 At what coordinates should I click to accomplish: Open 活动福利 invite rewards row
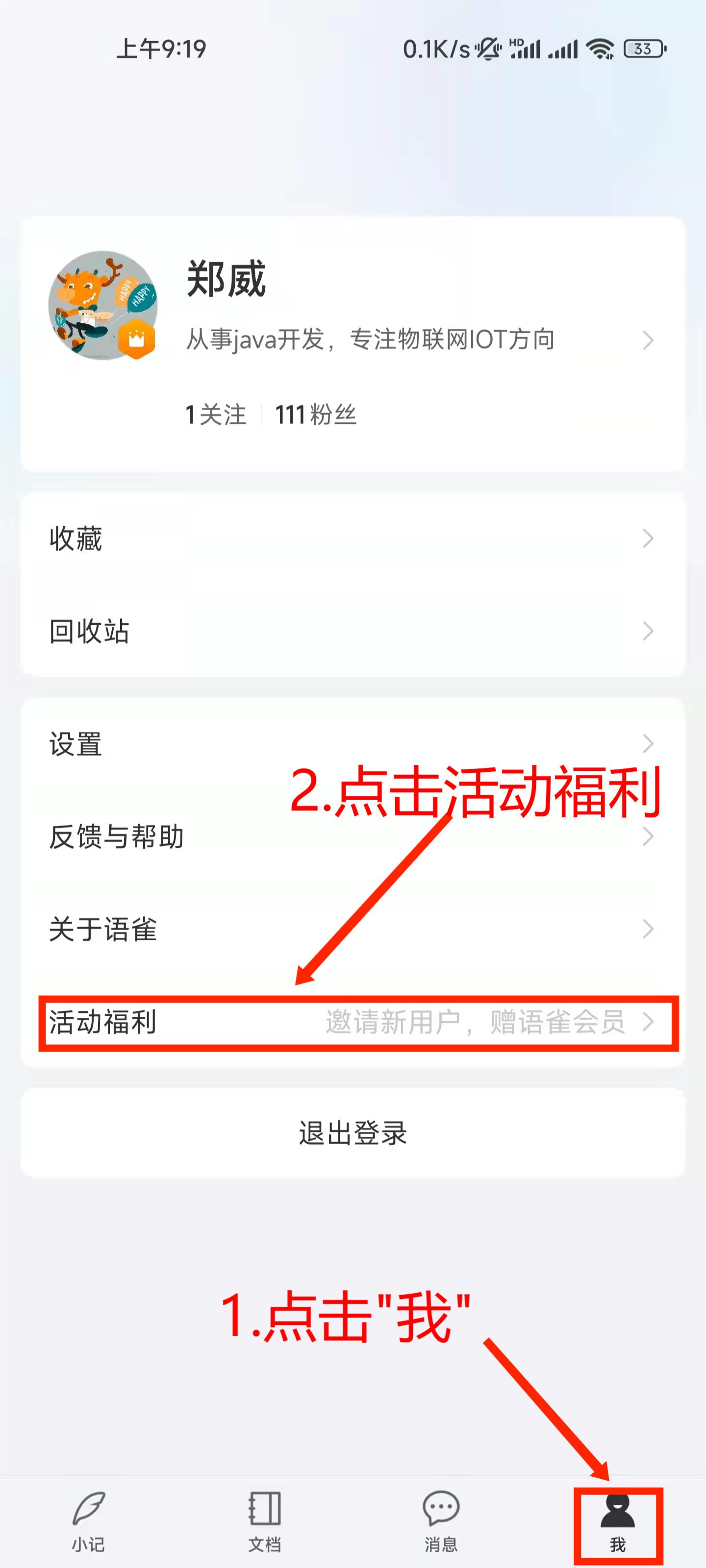pos(352,1022)
